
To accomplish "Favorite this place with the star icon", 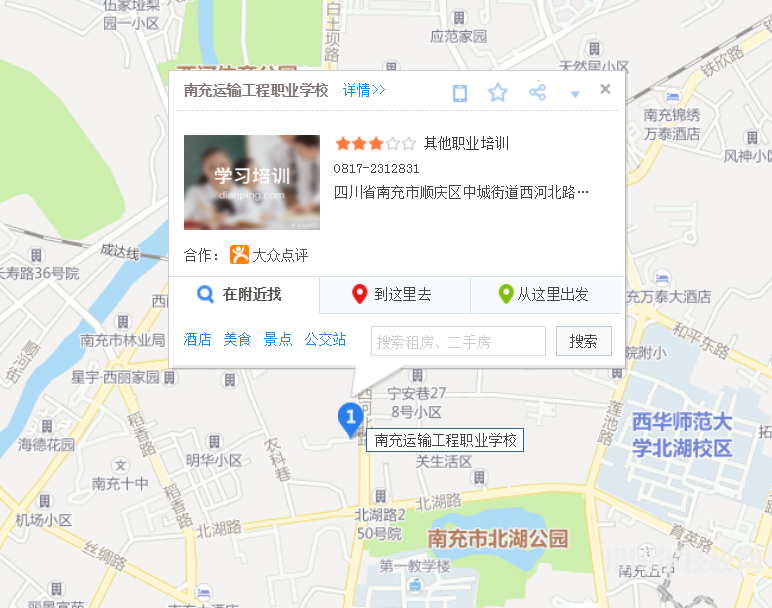I will pos(498,93).
